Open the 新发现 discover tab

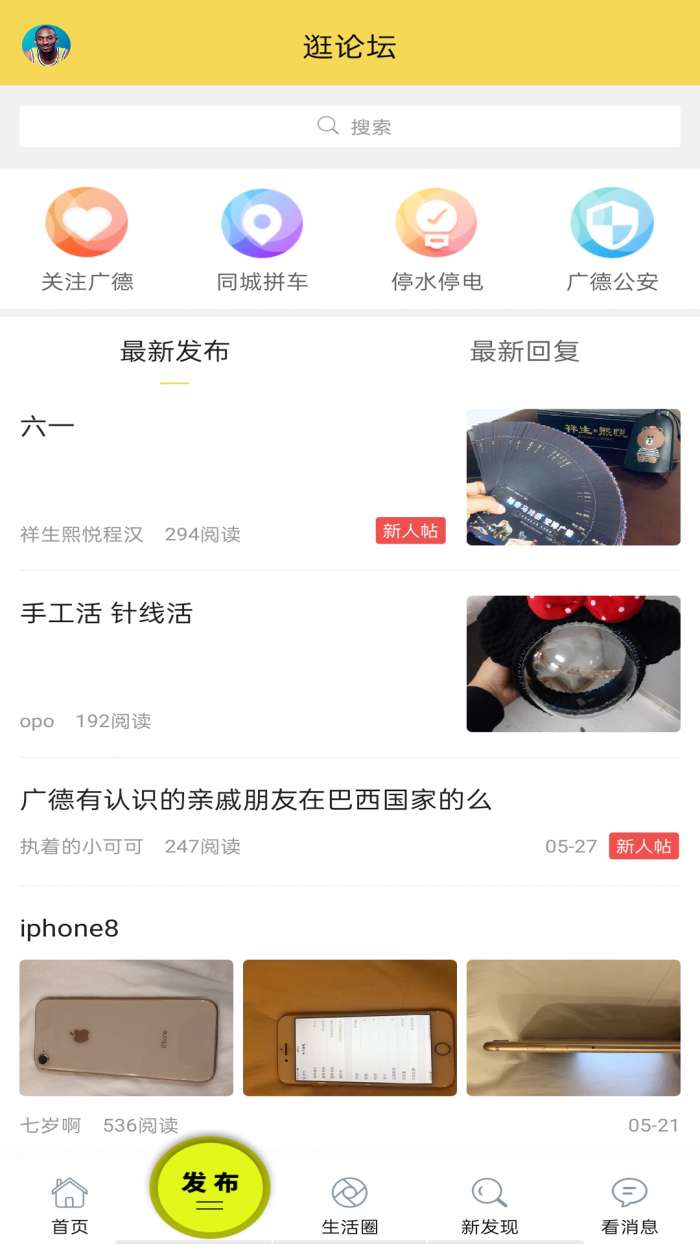tap(490, 1205)
